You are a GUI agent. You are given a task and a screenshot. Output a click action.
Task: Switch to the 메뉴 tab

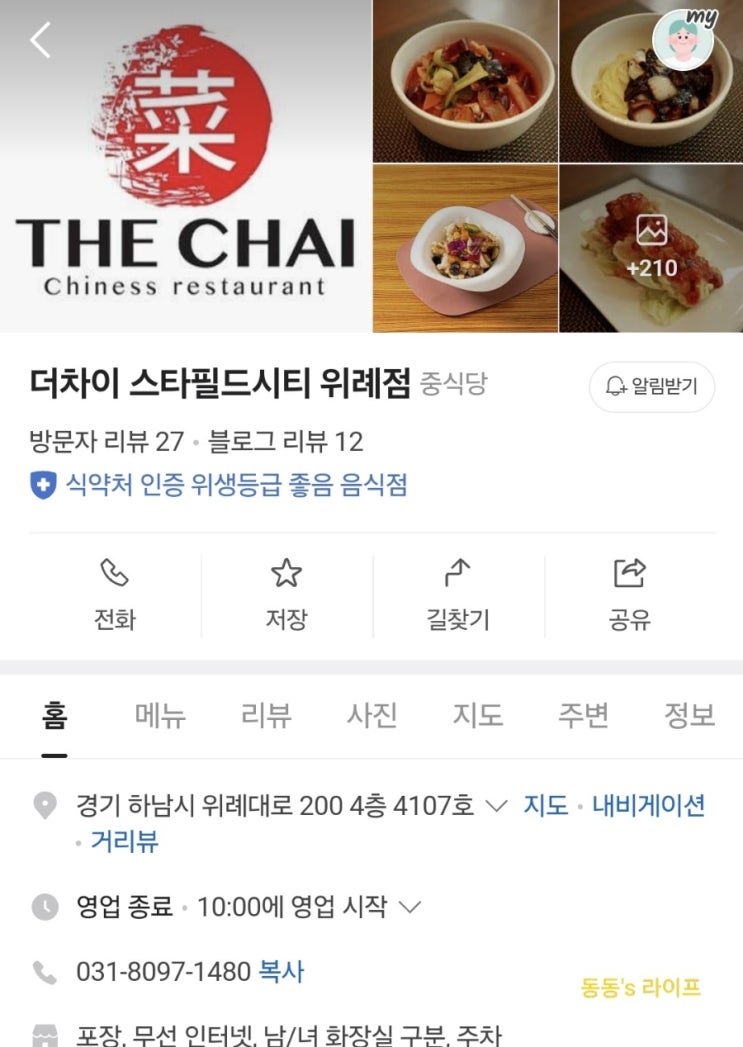pyautogui.click(x=161, y=715)
